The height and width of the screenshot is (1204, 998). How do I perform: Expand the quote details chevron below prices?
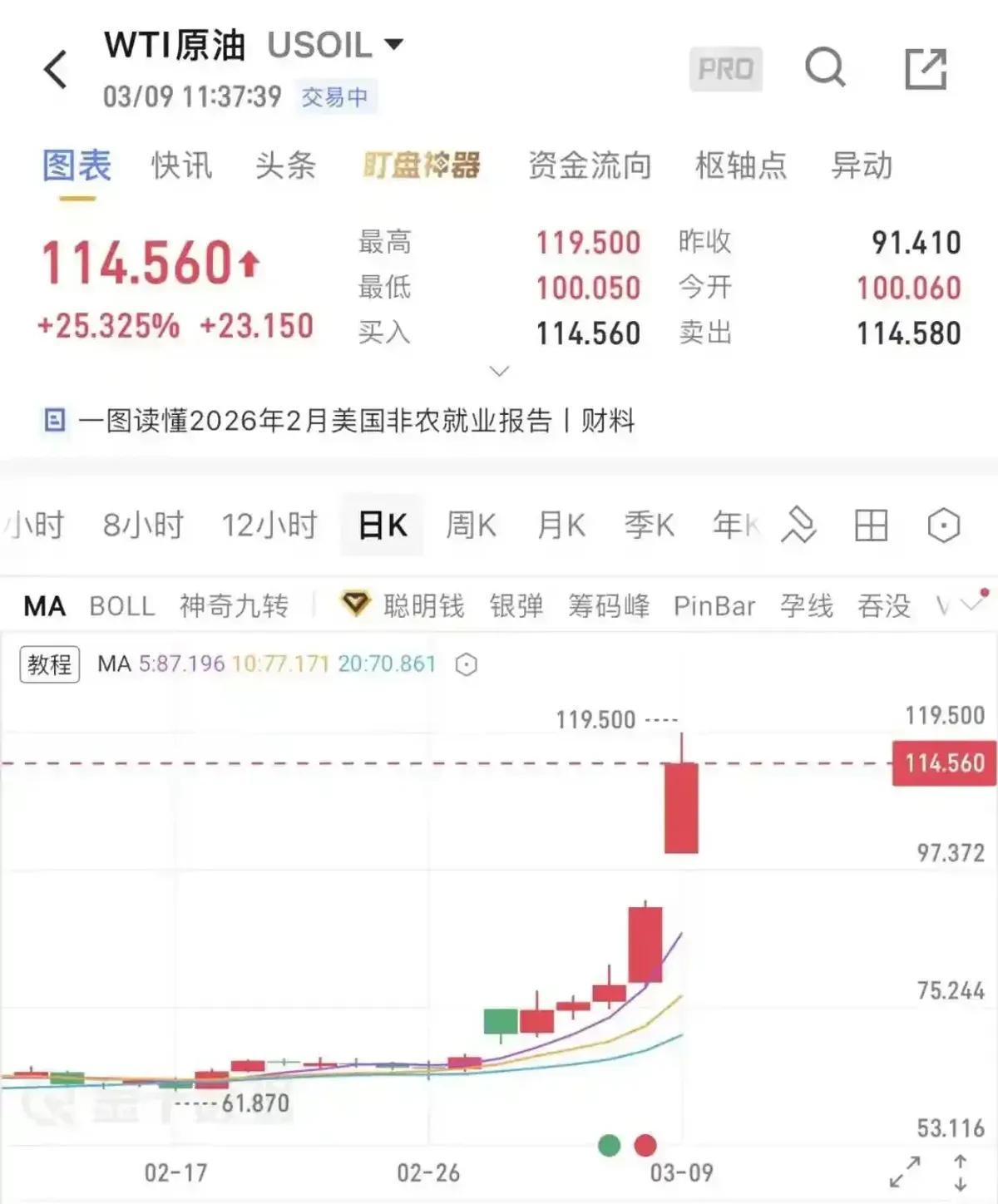pyautogui.click(x=498, y=370)
